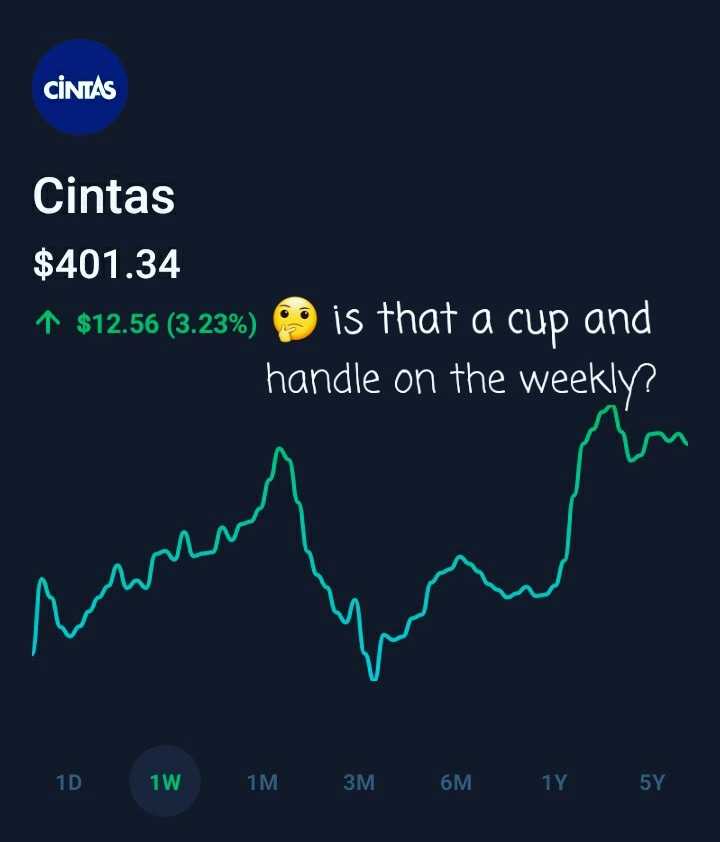Select the 1Y time range
Image resolution: width=720 pixels, height=842 pixels.
554,782
